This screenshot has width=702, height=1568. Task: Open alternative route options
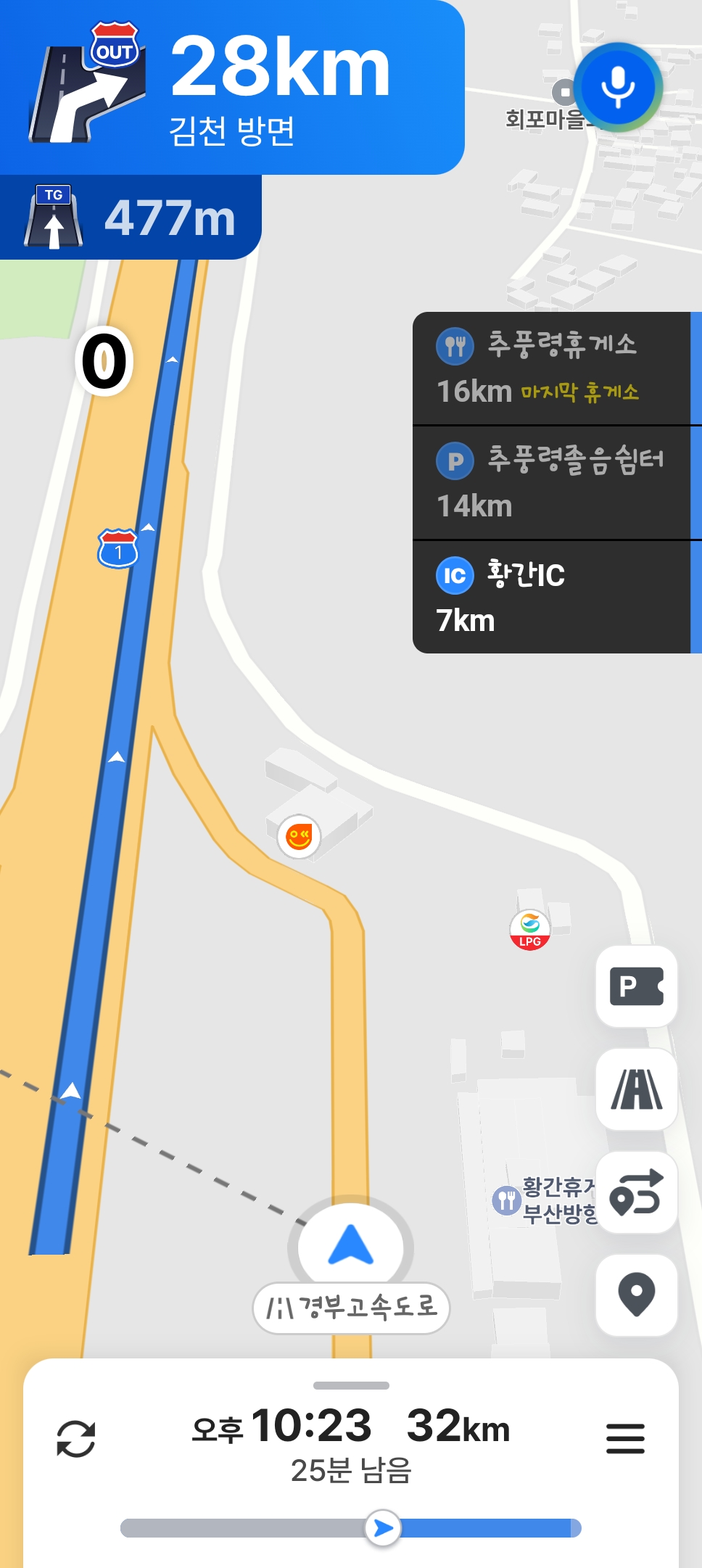[636, 1192]
